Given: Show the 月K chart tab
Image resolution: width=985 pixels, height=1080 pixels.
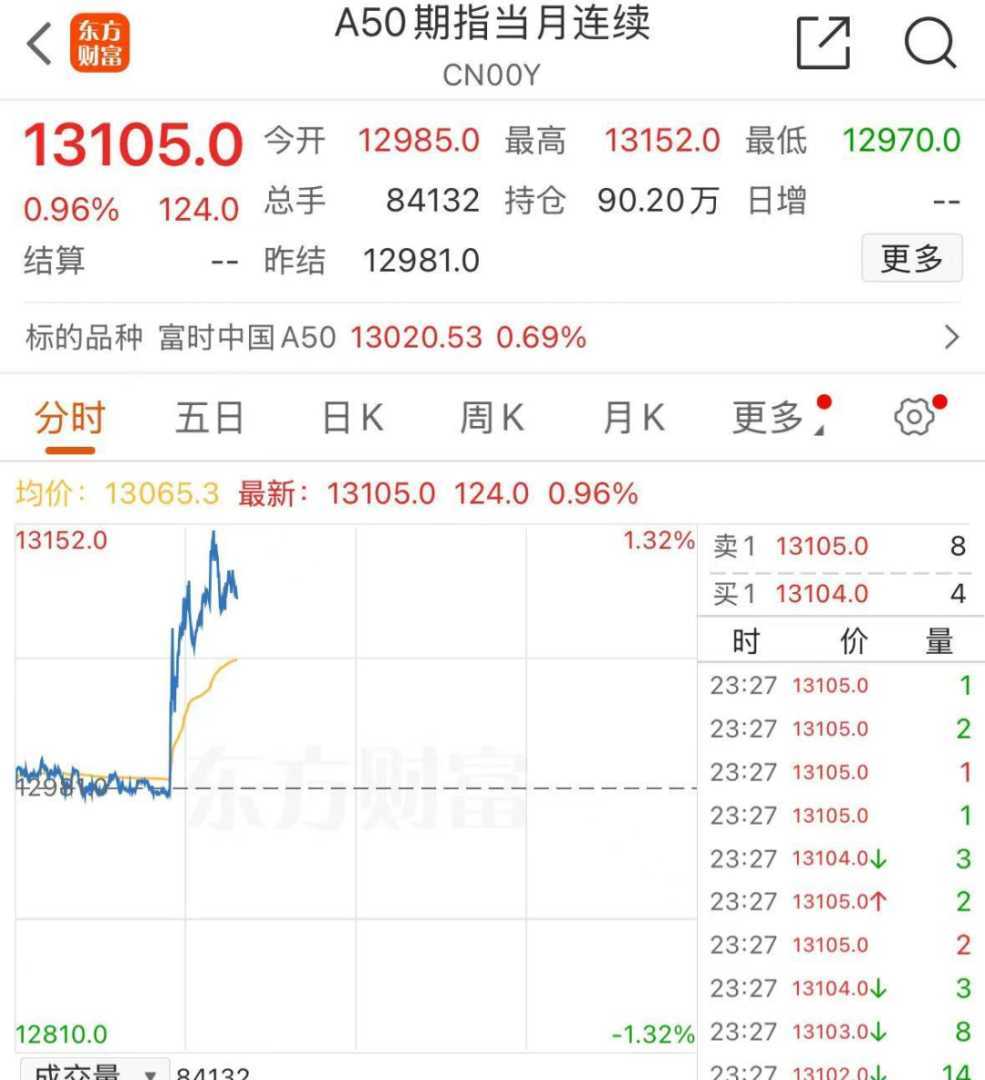Looking at the screenshot, I should click(633, 418).
